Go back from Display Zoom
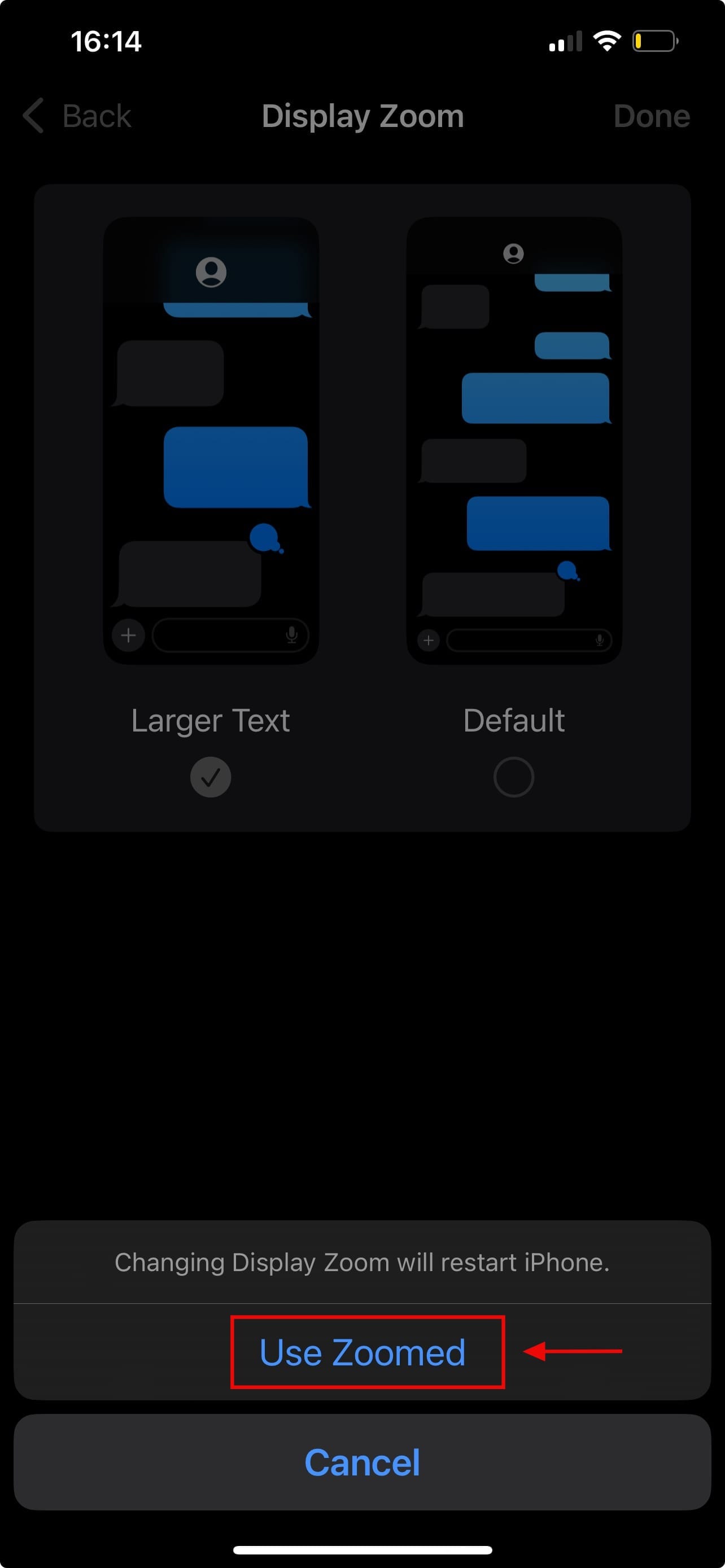The width and height of the screenshot is (725, 1568). 78,116
